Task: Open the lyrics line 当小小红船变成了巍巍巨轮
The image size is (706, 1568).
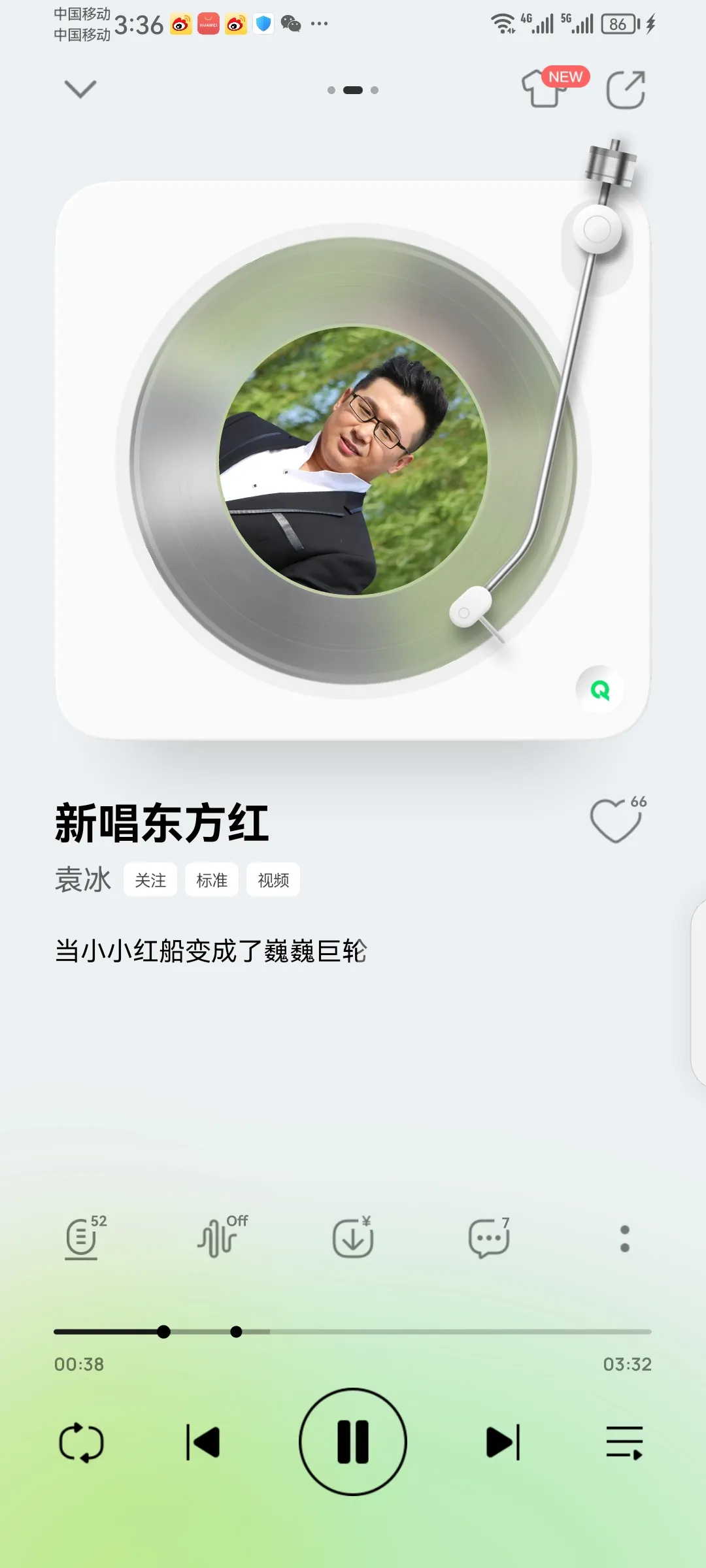Action: (x=210, y=951)
